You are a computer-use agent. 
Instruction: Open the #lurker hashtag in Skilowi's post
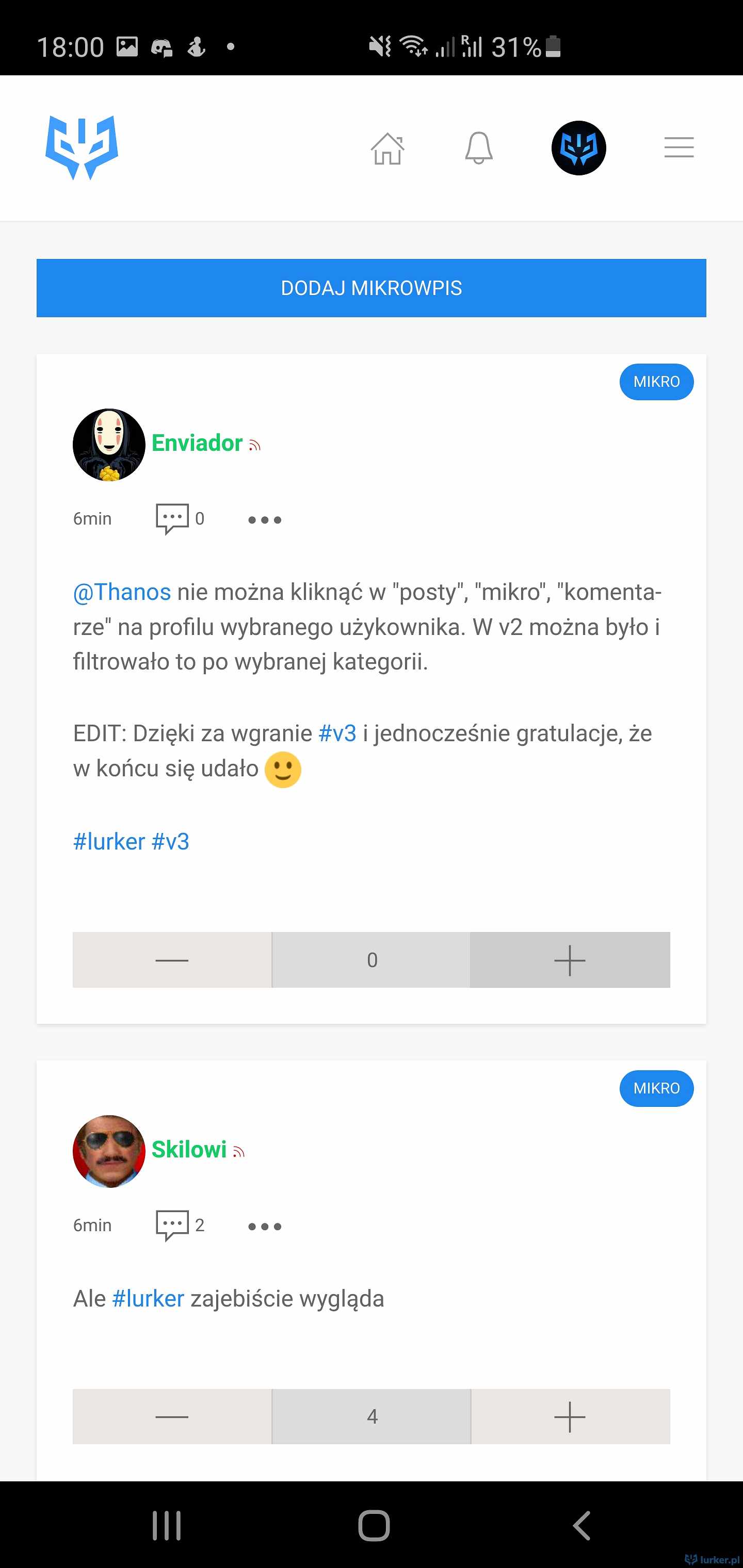pyautogui.click(x=148, y=1299)
